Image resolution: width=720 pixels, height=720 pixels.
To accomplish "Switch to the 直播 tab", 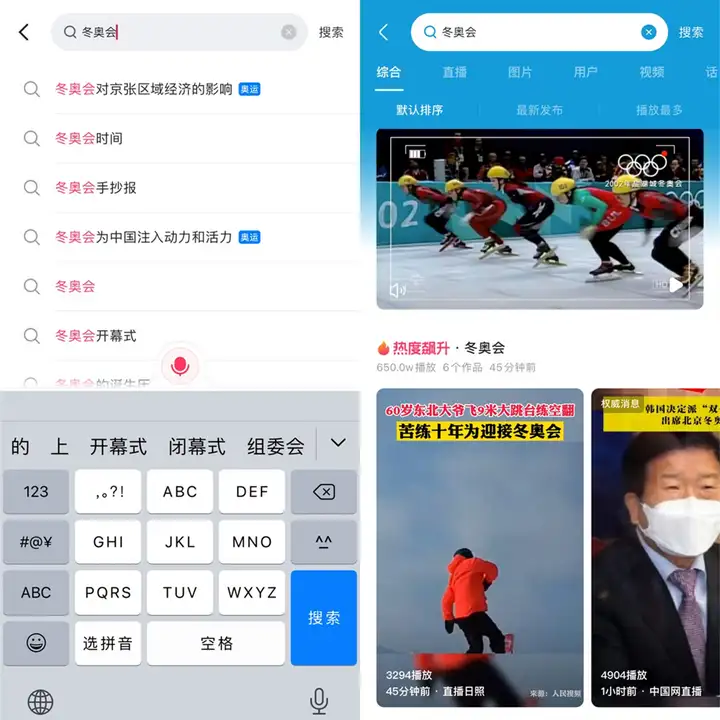I will [x=455, y=72].
